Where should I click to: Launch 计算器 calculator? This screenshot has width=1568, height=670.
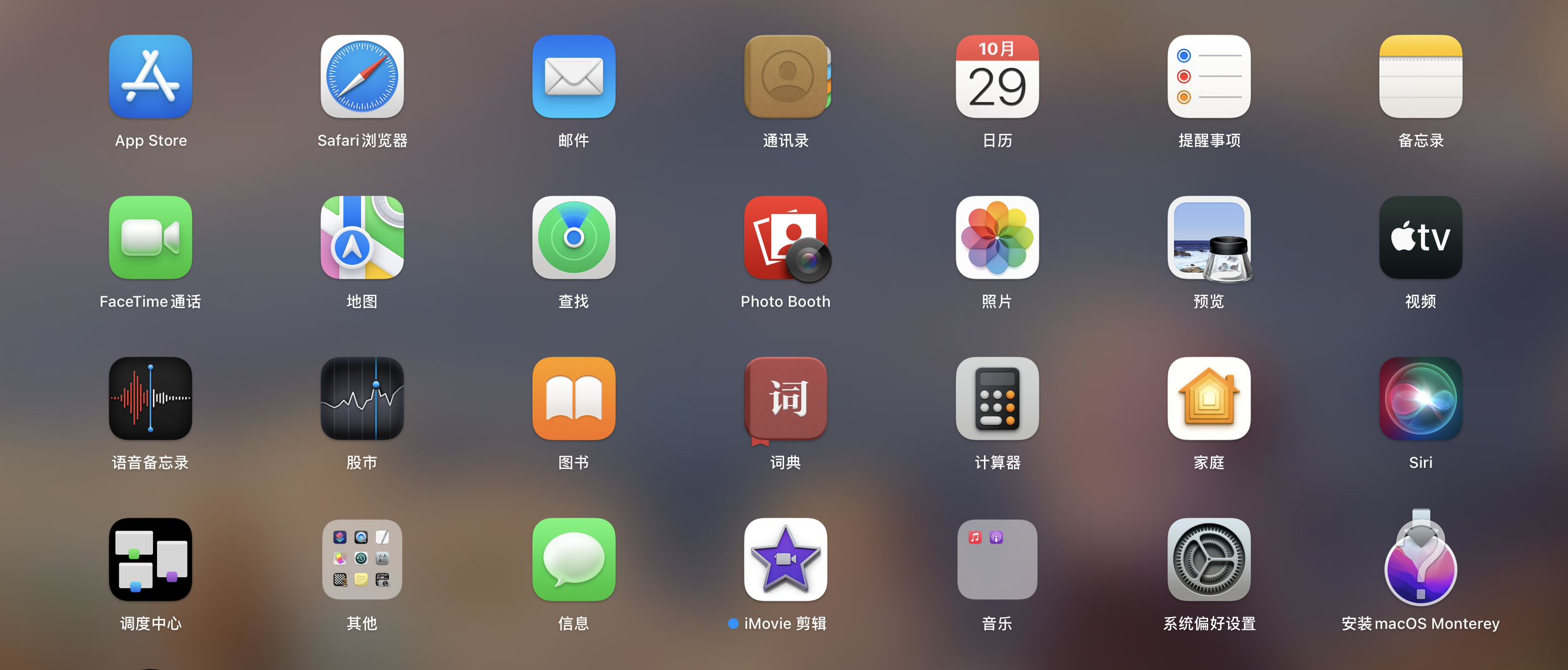[x=997, y=398]
